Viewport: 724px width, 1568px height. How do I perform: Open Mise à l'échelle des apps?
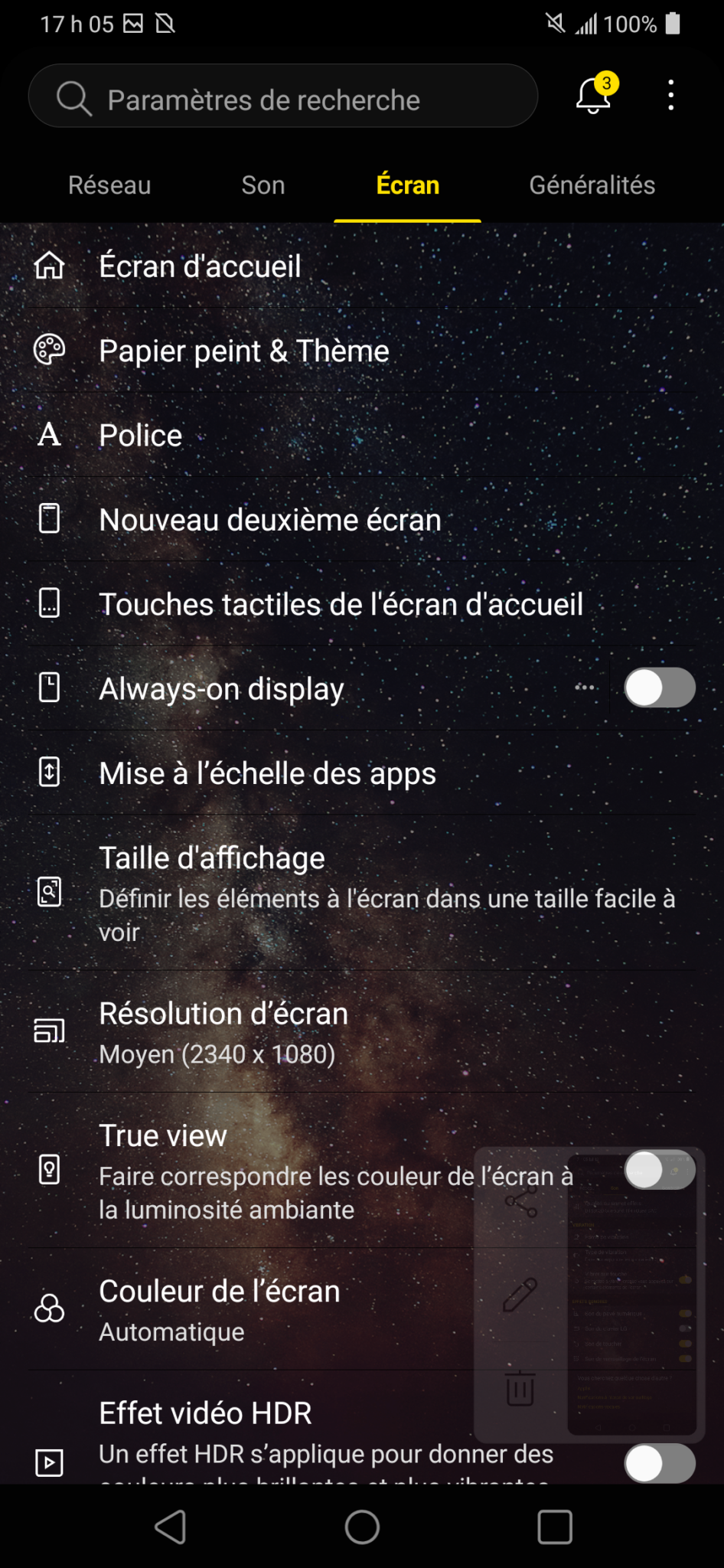click(x=268, y=773)
